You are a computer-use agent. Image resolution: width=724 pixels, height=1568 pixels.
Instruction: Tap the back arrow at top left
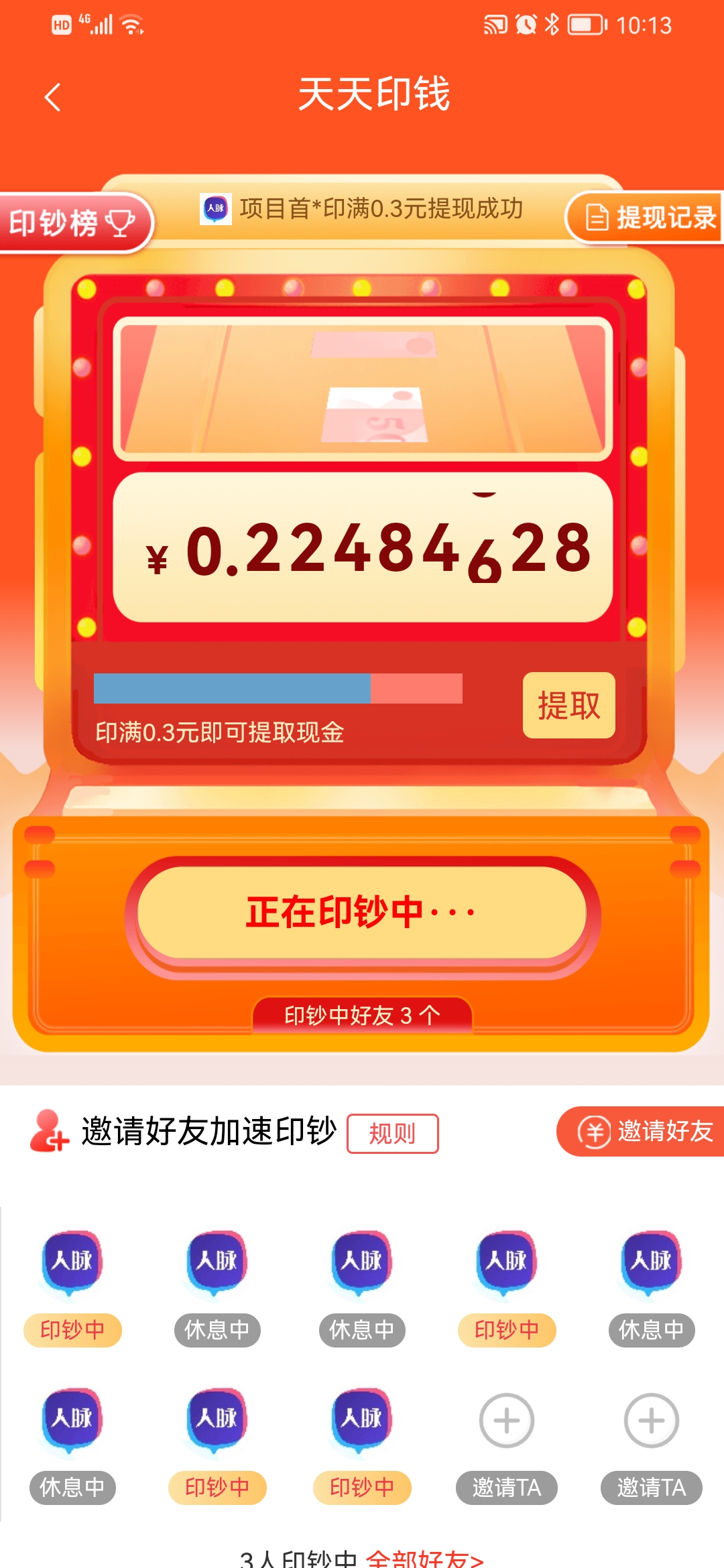pyautogui.click(x=54, y=96)
